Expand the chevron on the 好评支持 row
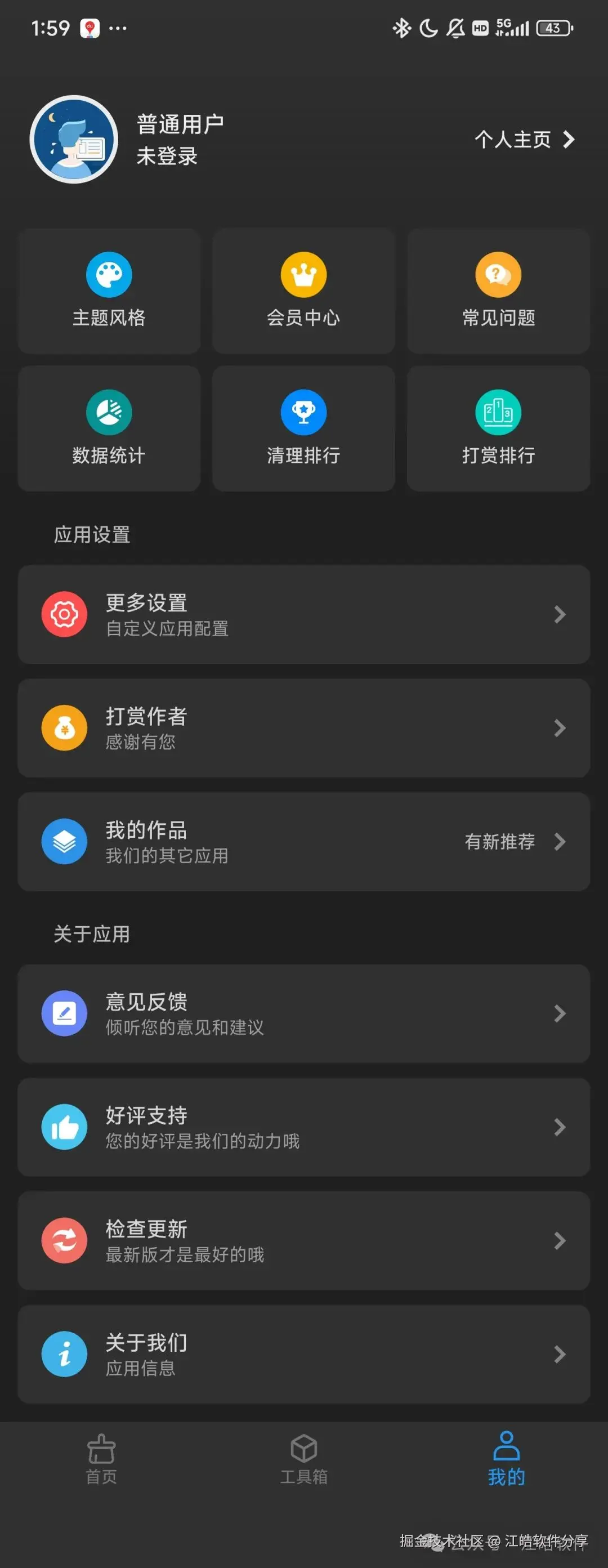The height and width of the screenshot is (1568, 608). pyautogui.click(x=560, y=1127)
